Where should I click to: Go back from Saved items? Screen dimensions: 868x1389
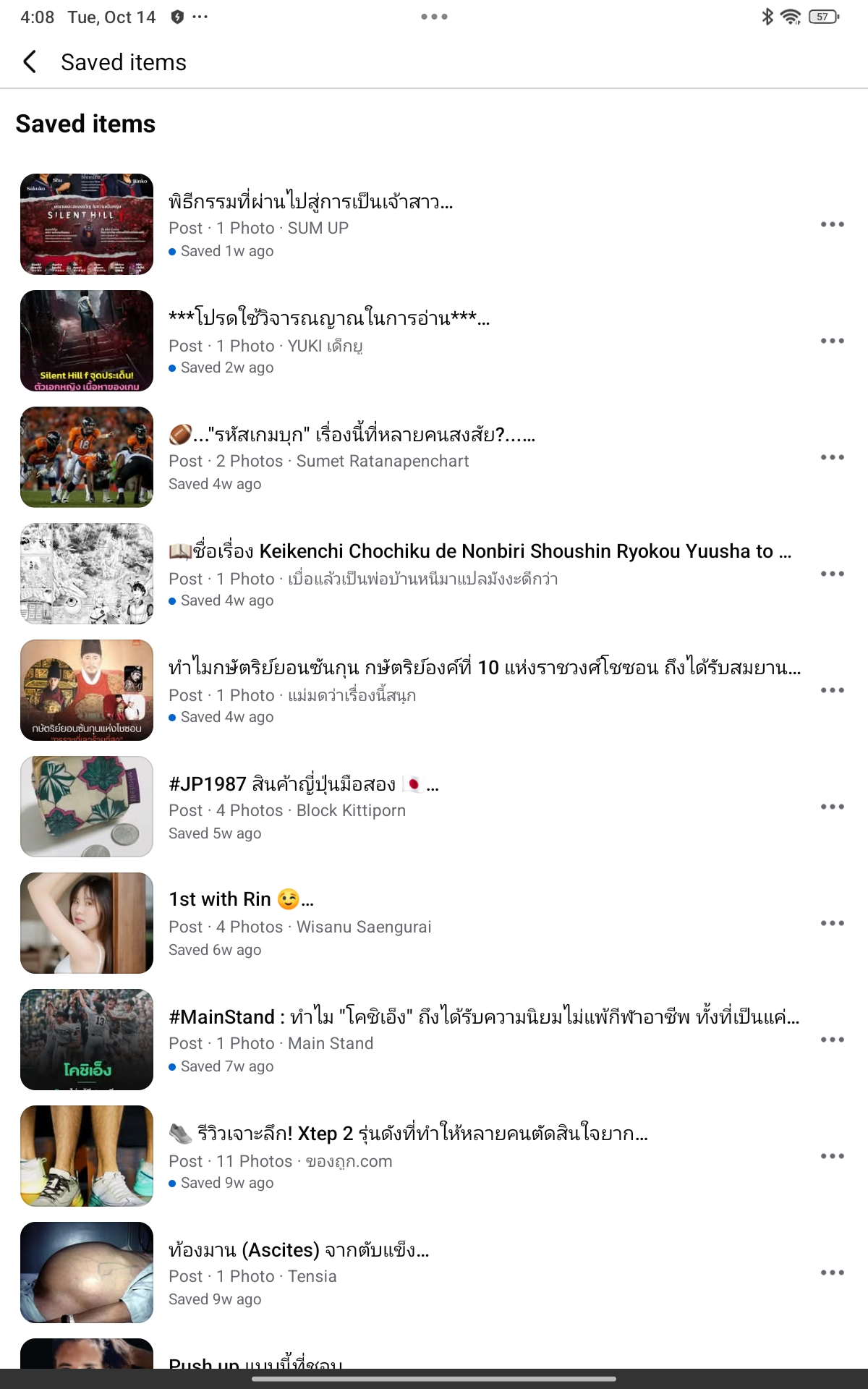30,62
